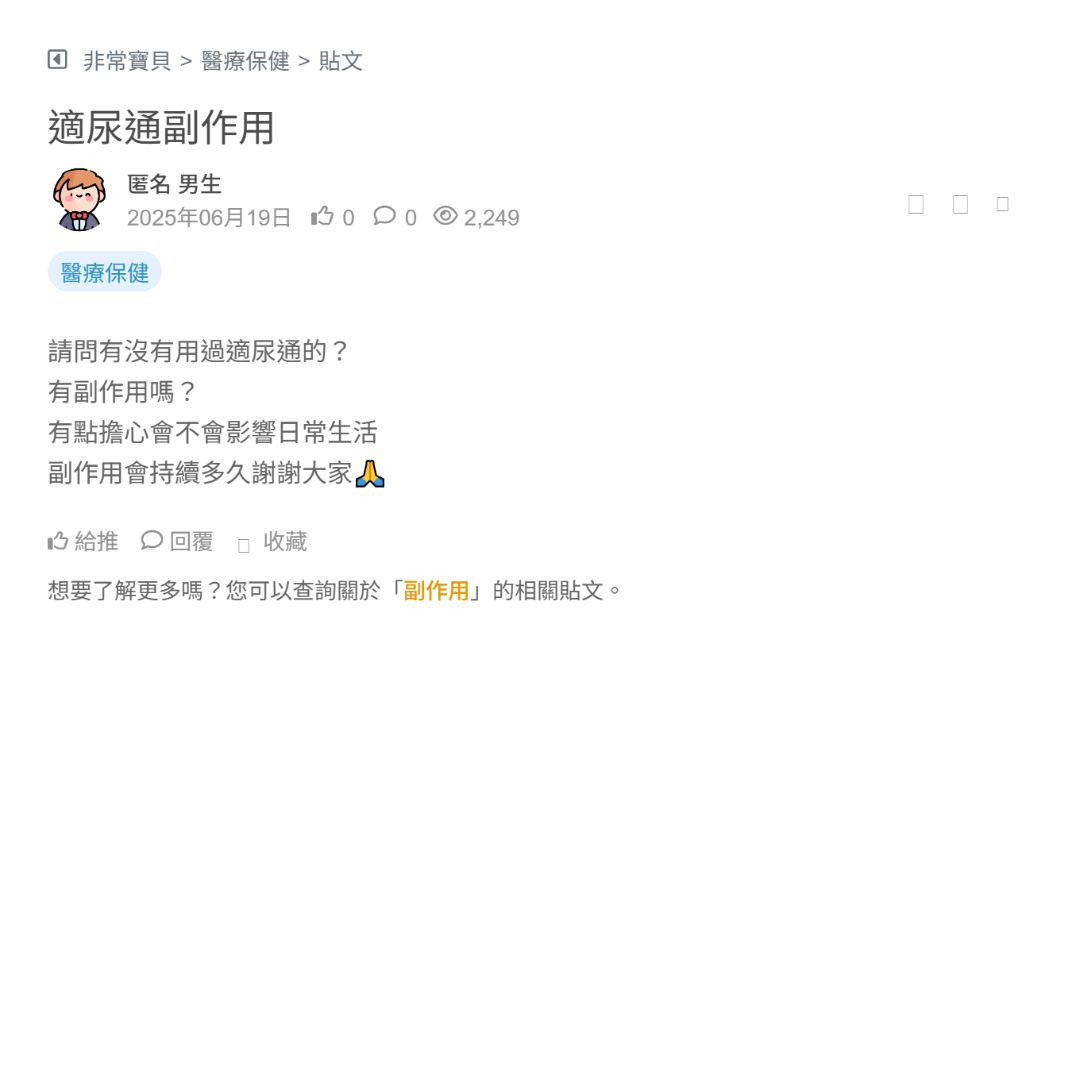Image resolution: width=1080 pixels, height=1080 pixels.
Task: Give the post a 給推 like
Action: 83,542
